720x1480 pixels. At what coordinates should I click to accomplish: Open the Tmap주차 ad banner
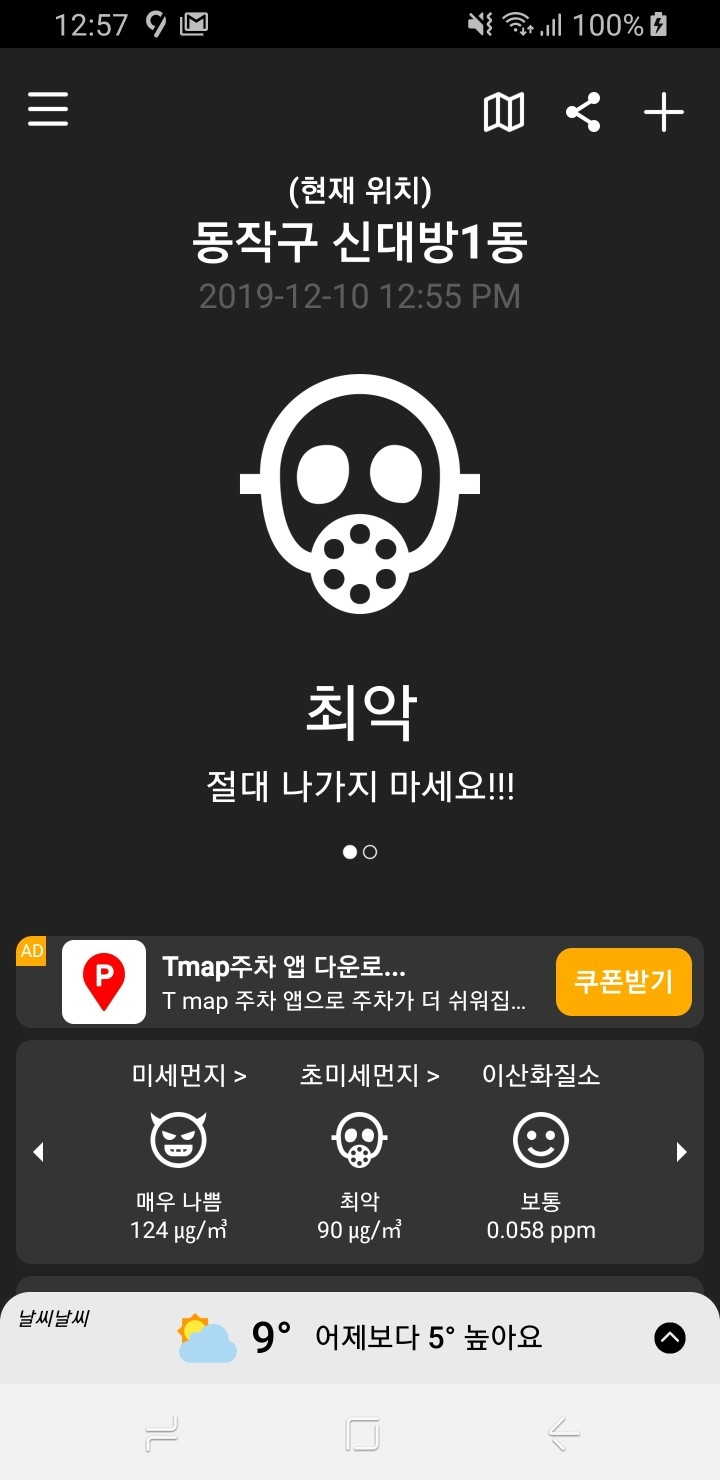point(340,982)
